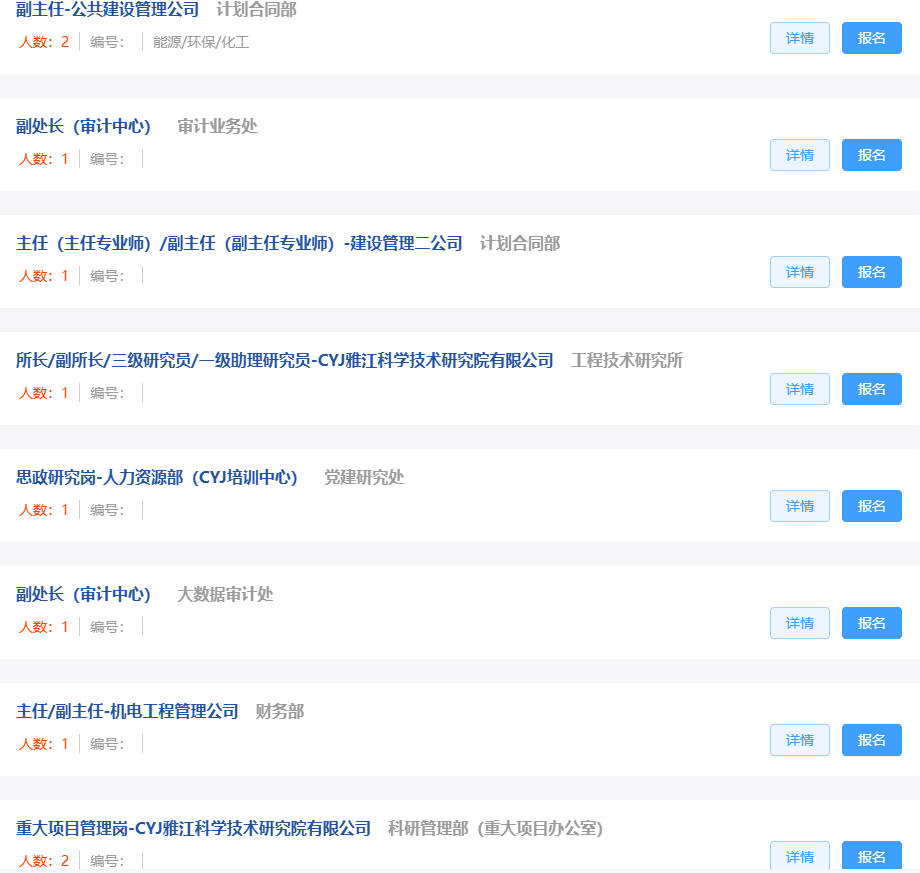View 详情 for 机电工程管理公司 财务部
Image resolution: width=920 pixels, height=873 pixels.
(799, 740)
